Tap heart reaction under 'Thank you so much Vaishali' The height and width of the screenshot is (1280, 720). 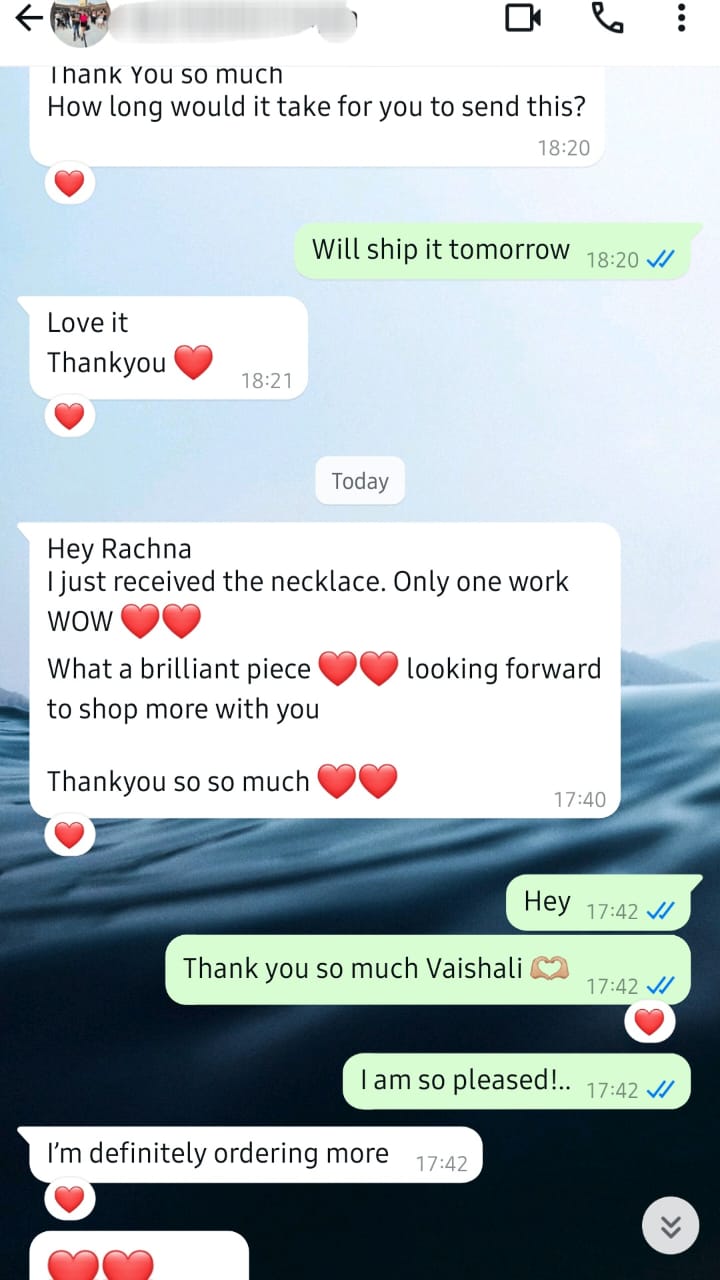coord(650,1022)
